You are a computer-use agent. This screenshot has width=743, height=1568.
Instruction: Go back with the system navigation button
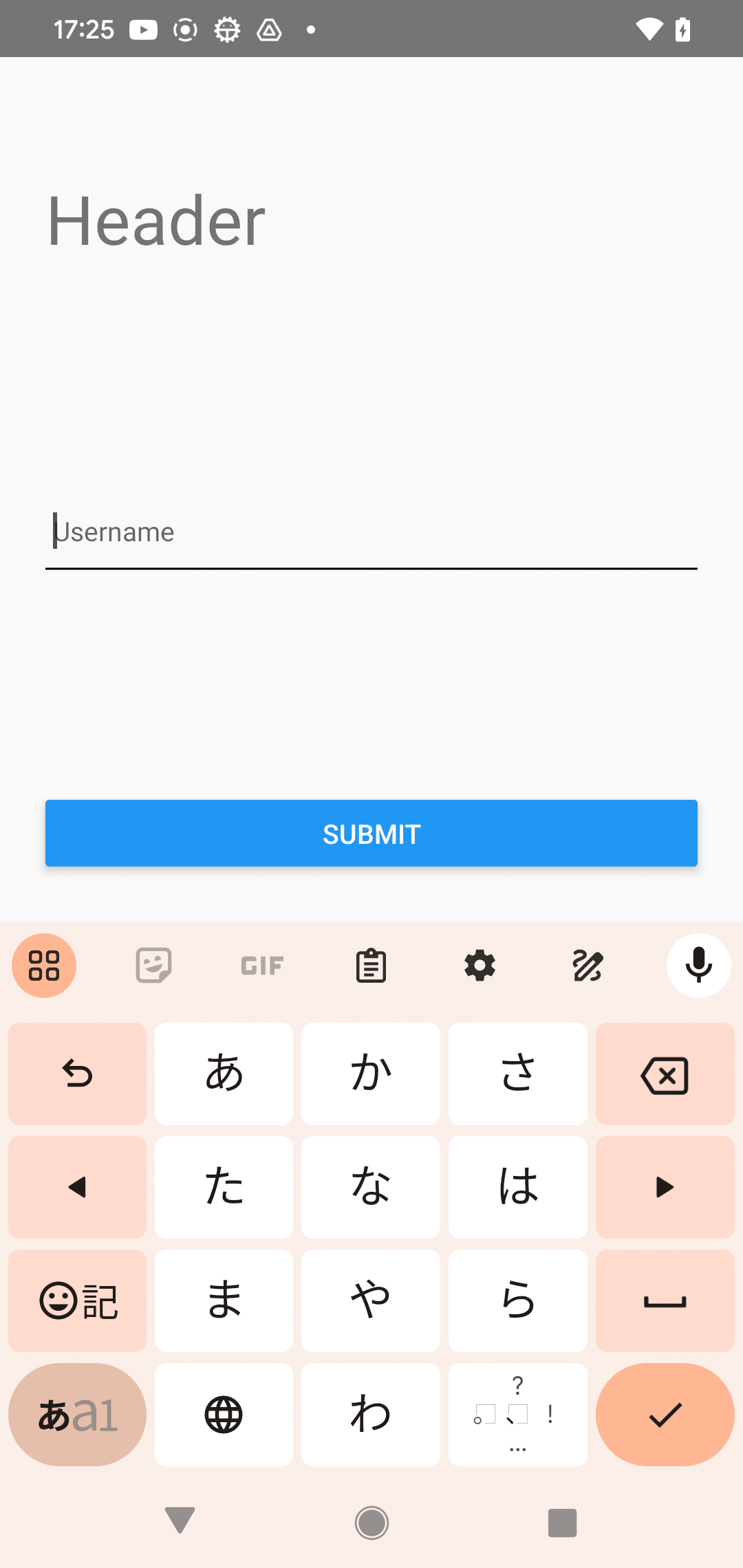click(180, 1521)
